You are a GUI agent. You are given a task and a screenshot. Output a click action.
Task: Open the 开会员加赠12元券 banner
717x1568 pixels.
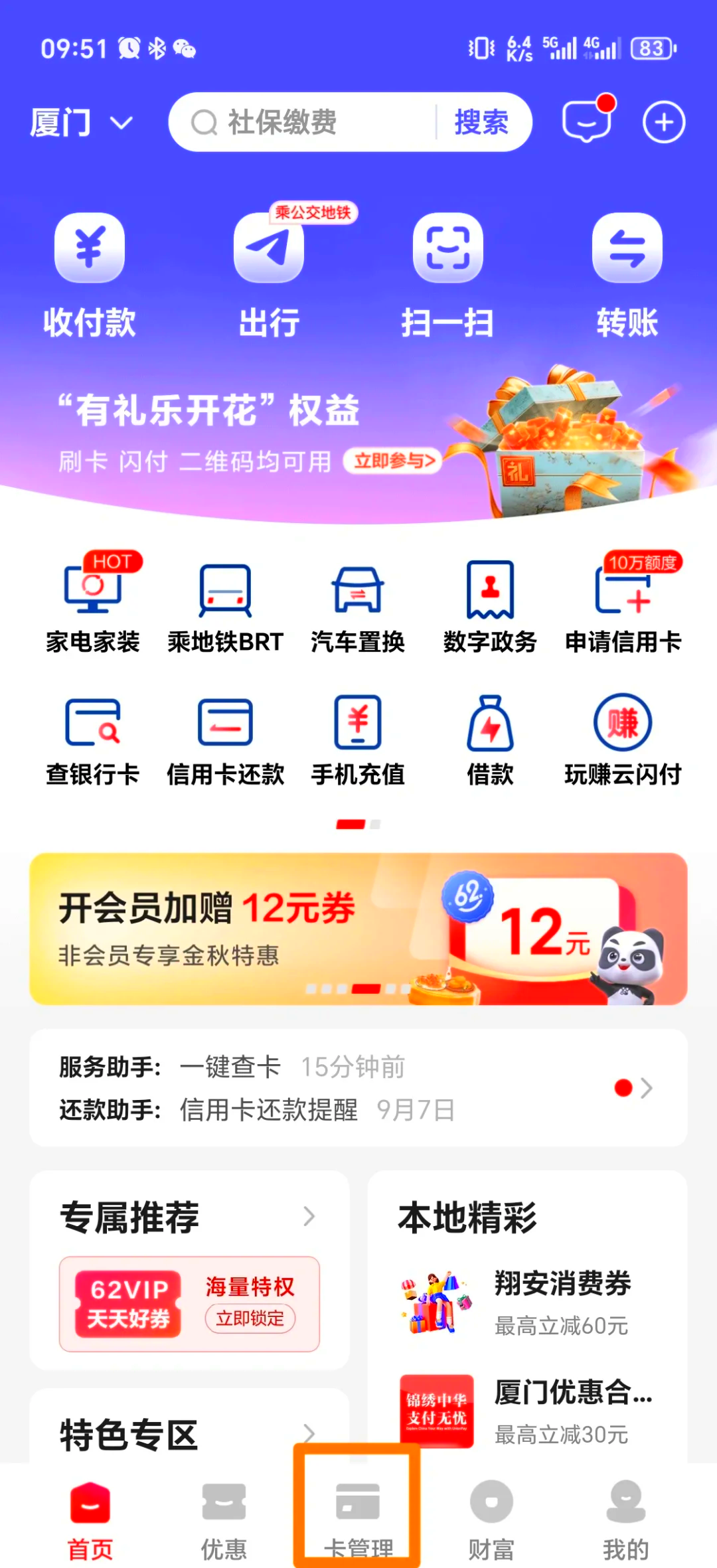(x=358, y=928)
